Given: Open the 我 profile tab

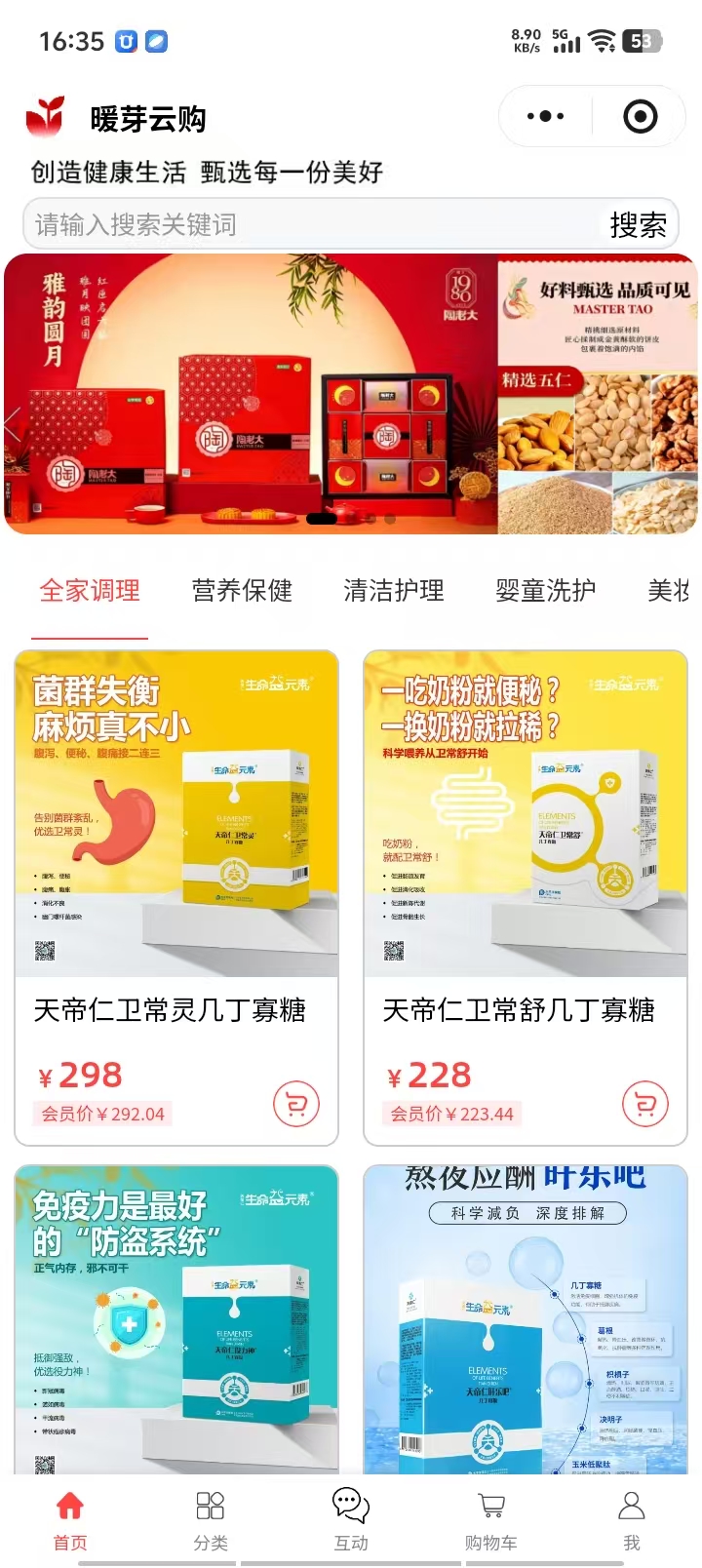Looking at the screenshot, I should (x=632, y=1519).
